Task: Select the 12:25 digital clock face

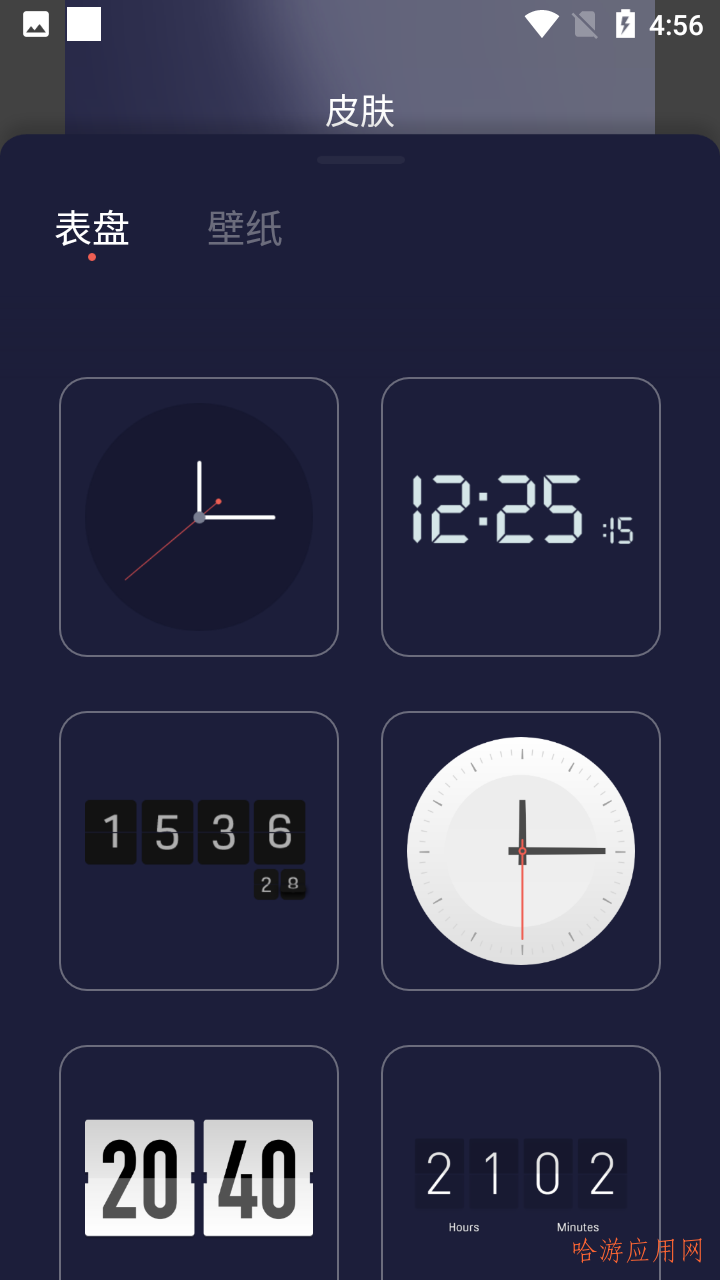Action: point(521,517)
